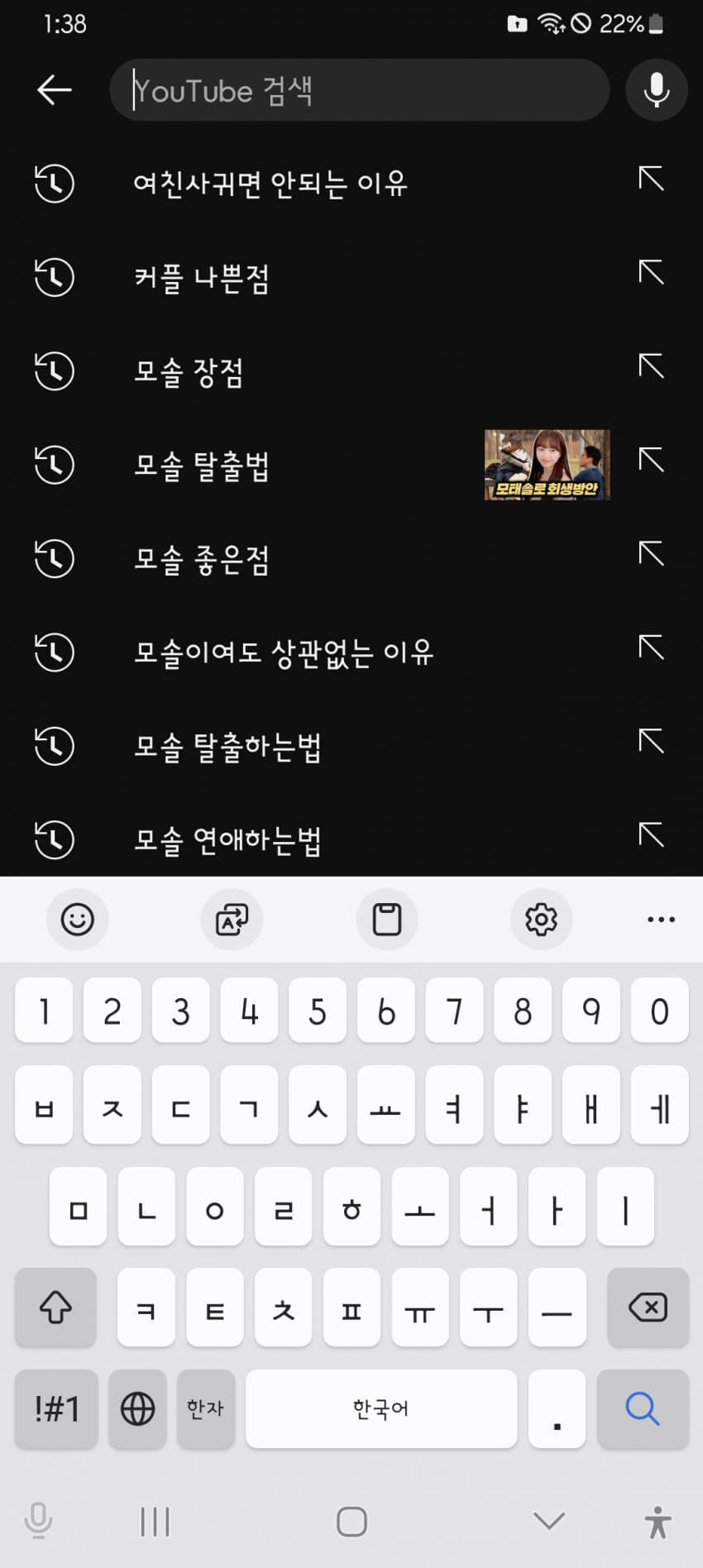Open keyboard settings gear
This screenshot has height=1568, width=703.
[x=541, y=919]
